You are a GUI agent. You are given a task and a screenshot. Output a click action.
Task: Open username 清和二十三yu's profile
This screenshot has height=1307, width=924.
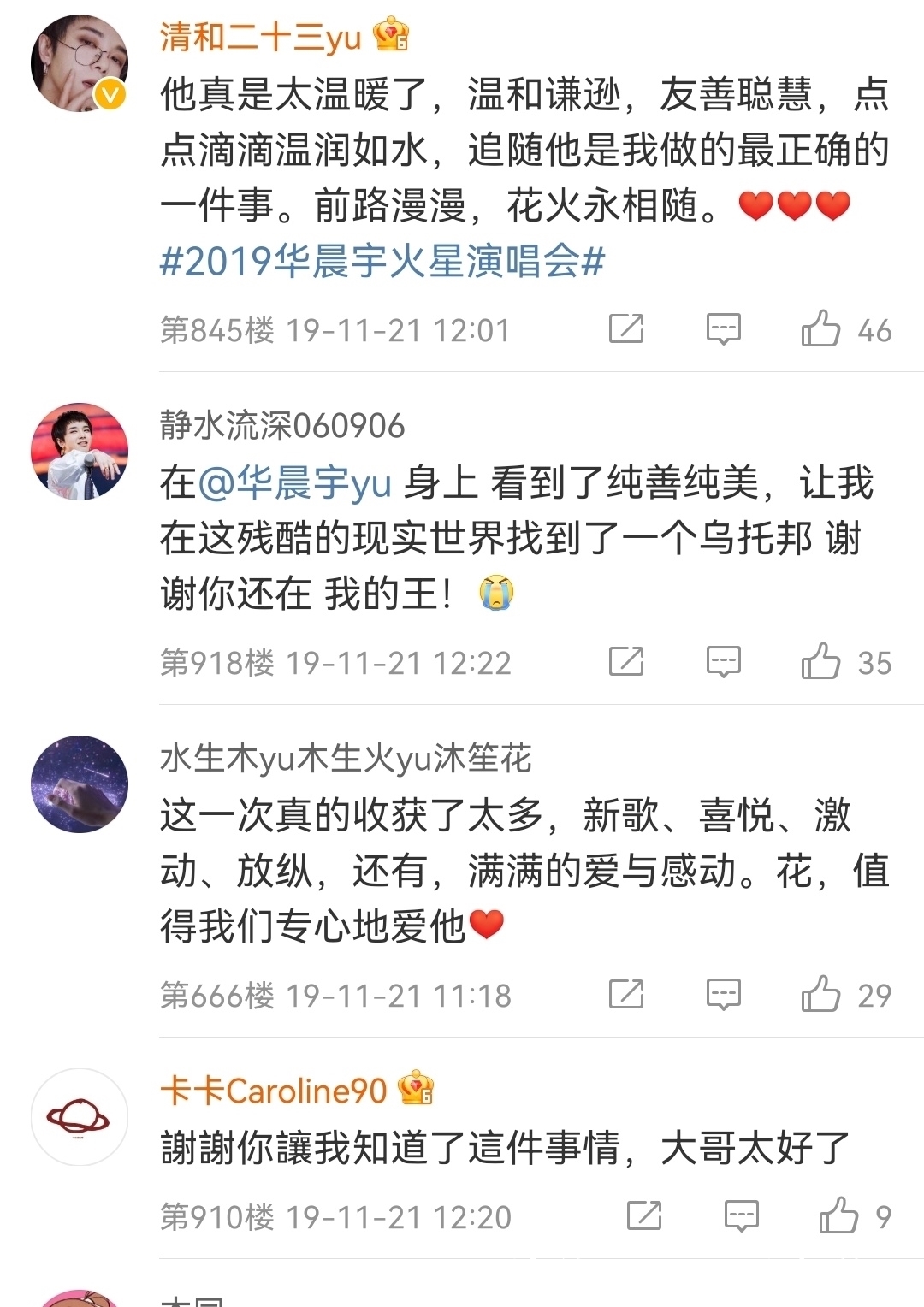(261, 37)
